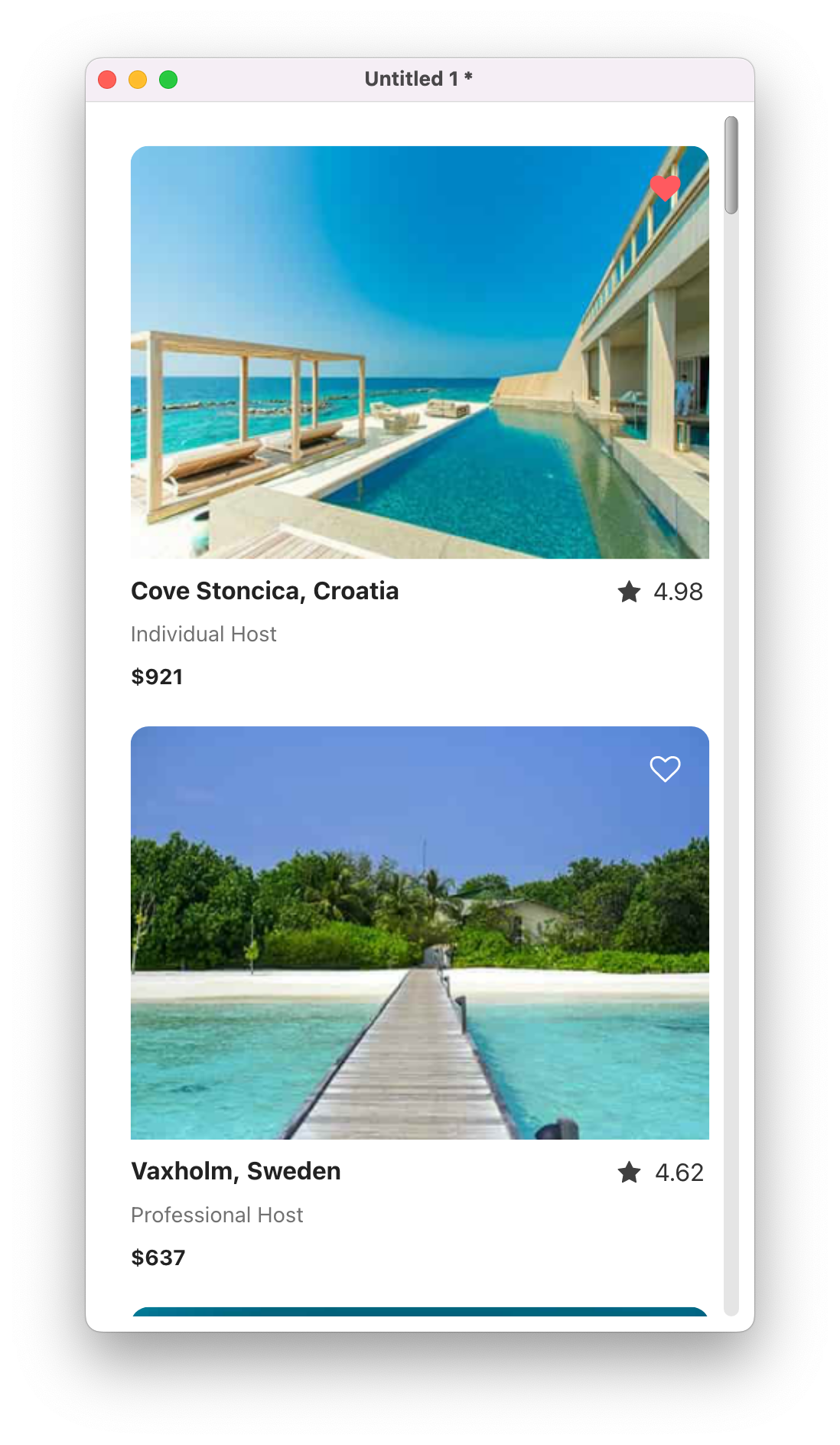The height and width of the screenshot is (1445, 840).
Task: Favorite the Vaxholm, Sweden listing
Action: (x=665, y=768)
